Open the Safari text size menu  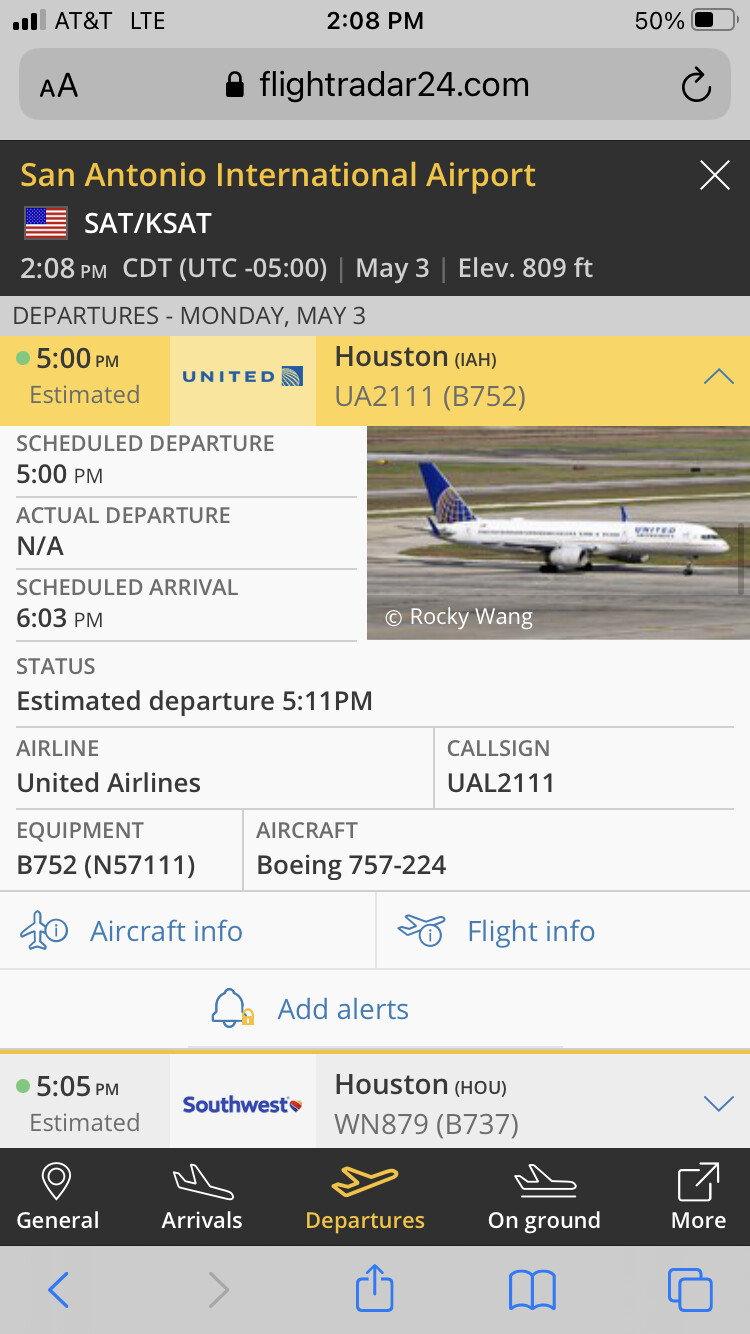[59, 86]
